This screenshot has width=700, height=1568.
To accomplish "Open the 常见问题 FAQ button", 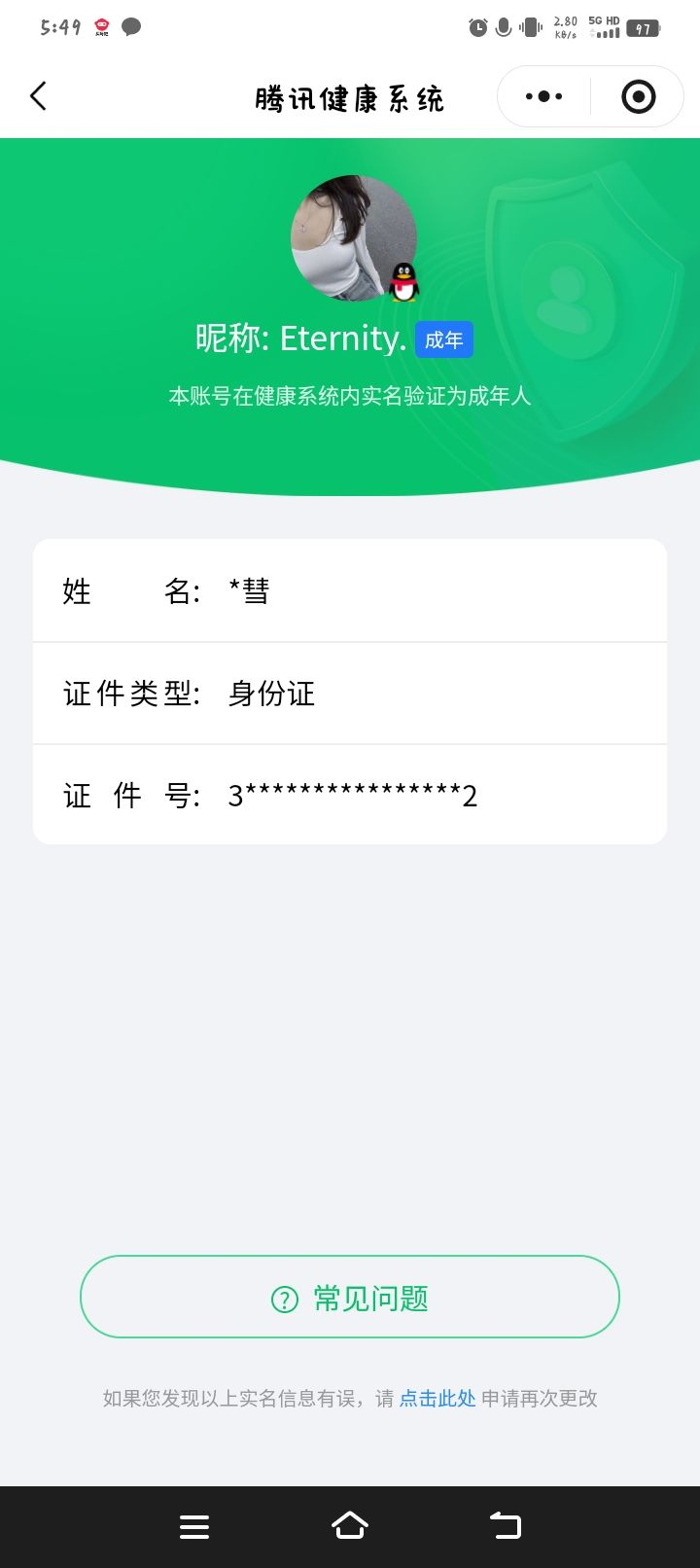I will pyautogui.click(x=350, y=1298).
